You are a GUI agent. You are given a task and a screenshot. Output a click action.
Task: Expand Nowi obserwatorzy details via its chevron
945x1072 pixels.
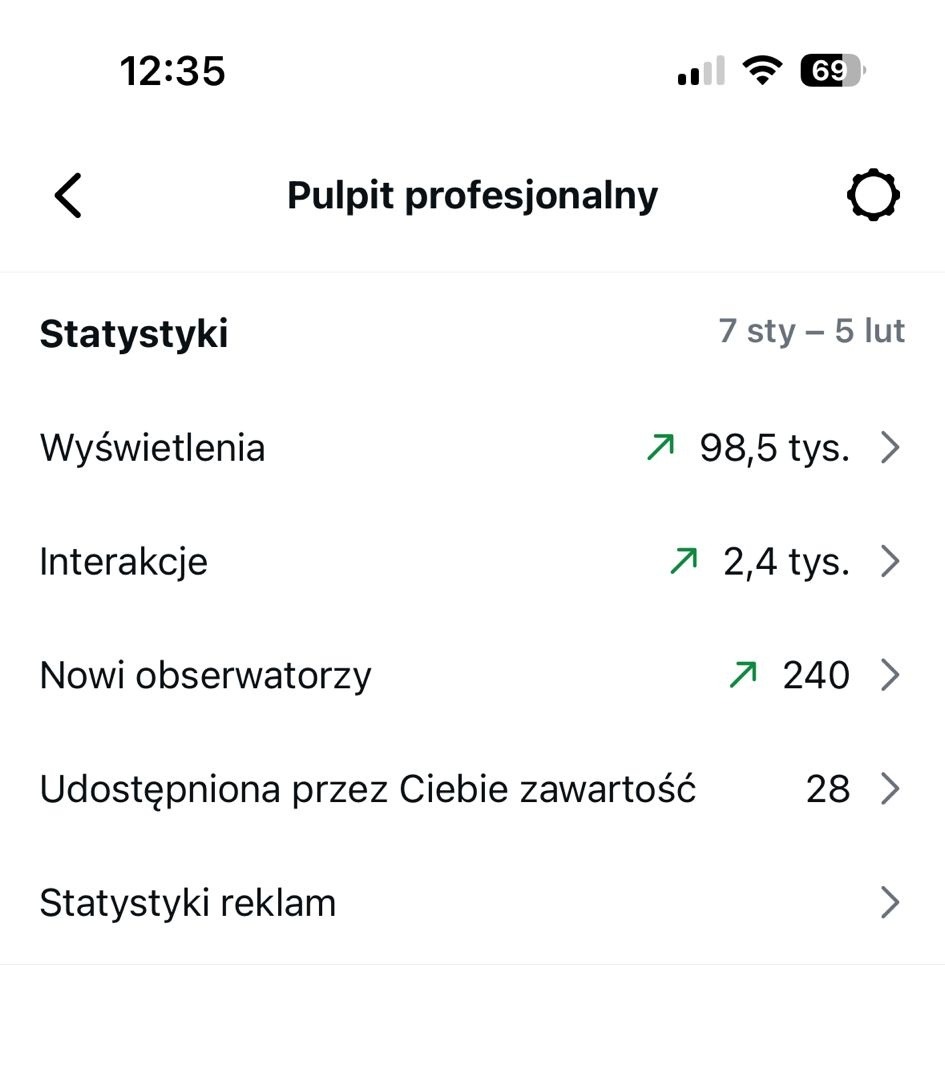(x=889, y=675)
